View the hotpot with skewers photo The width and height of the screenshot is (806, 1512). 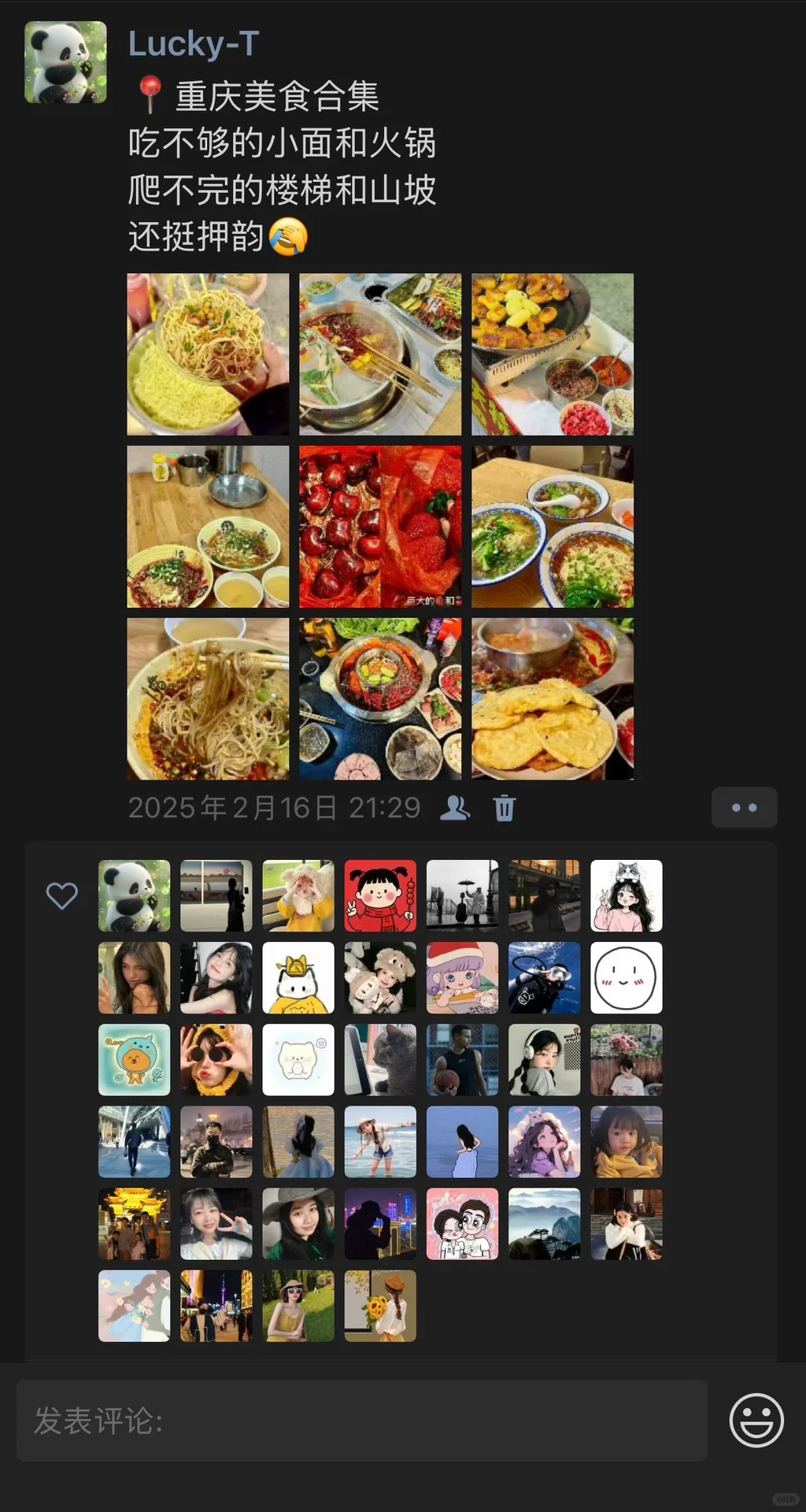pos(380,354)
